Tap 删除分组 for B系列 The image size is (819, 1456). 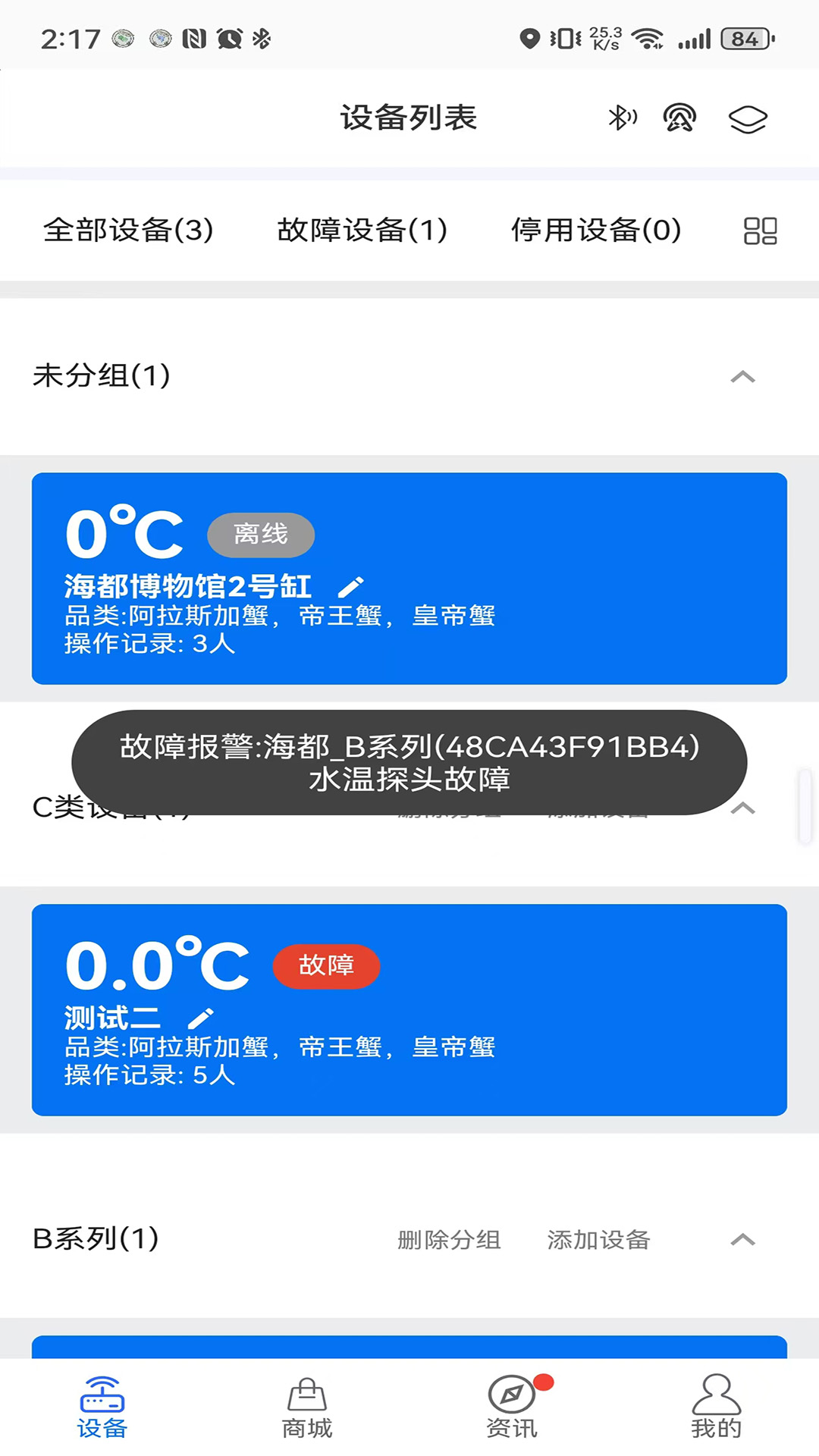[448, 1239]
